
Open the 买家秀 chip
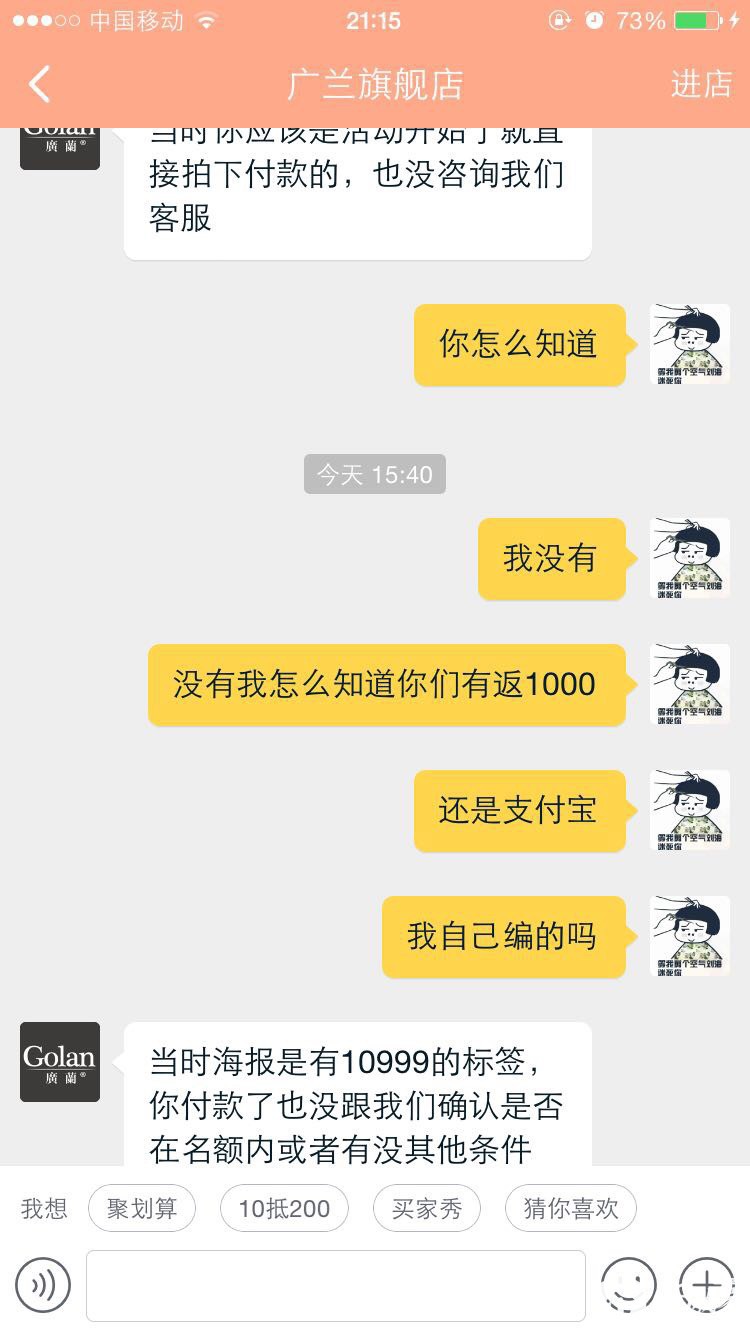[427, 1208]
